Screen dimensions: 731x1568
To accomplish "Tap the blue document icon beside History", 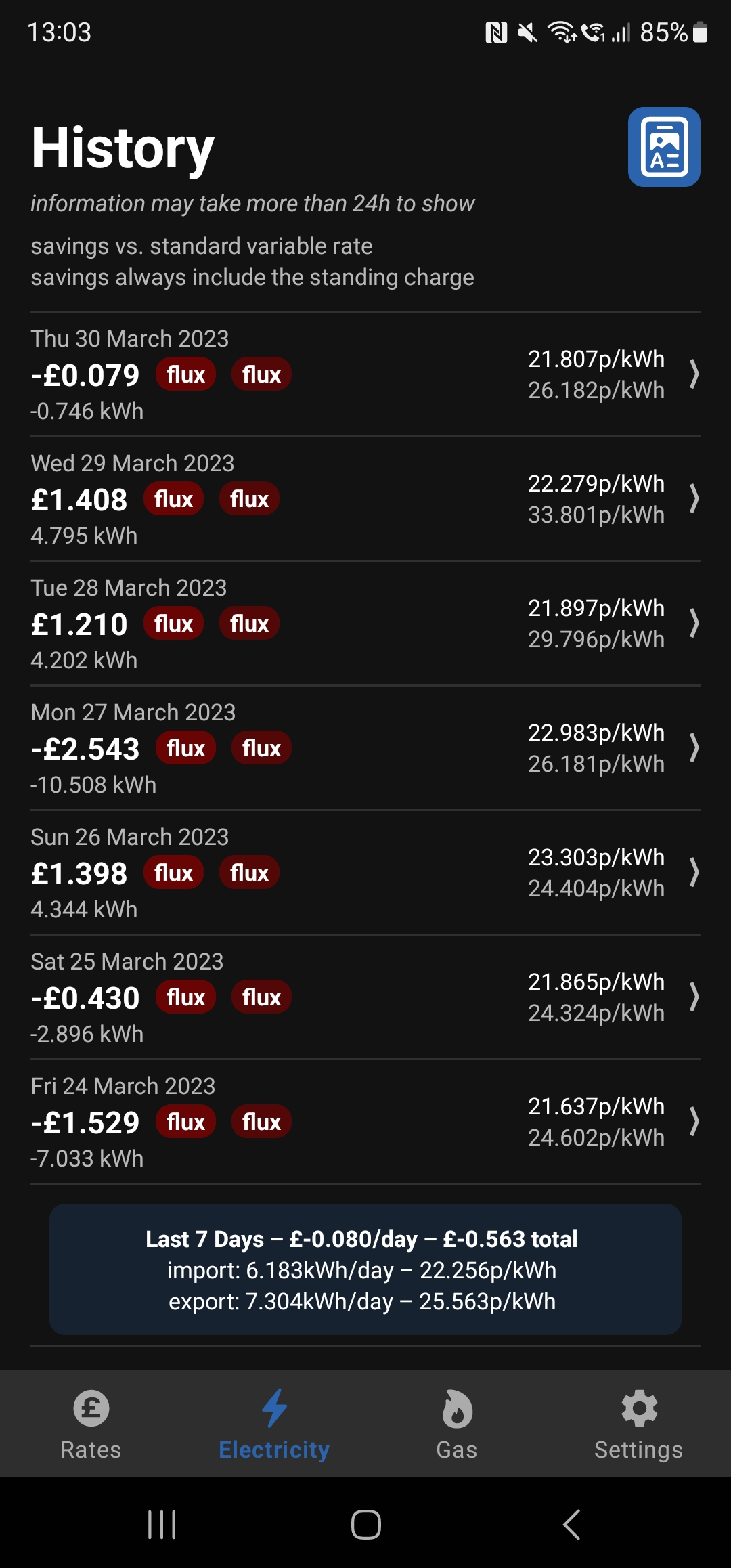I will pyautogui.click(x=664, y=147).
